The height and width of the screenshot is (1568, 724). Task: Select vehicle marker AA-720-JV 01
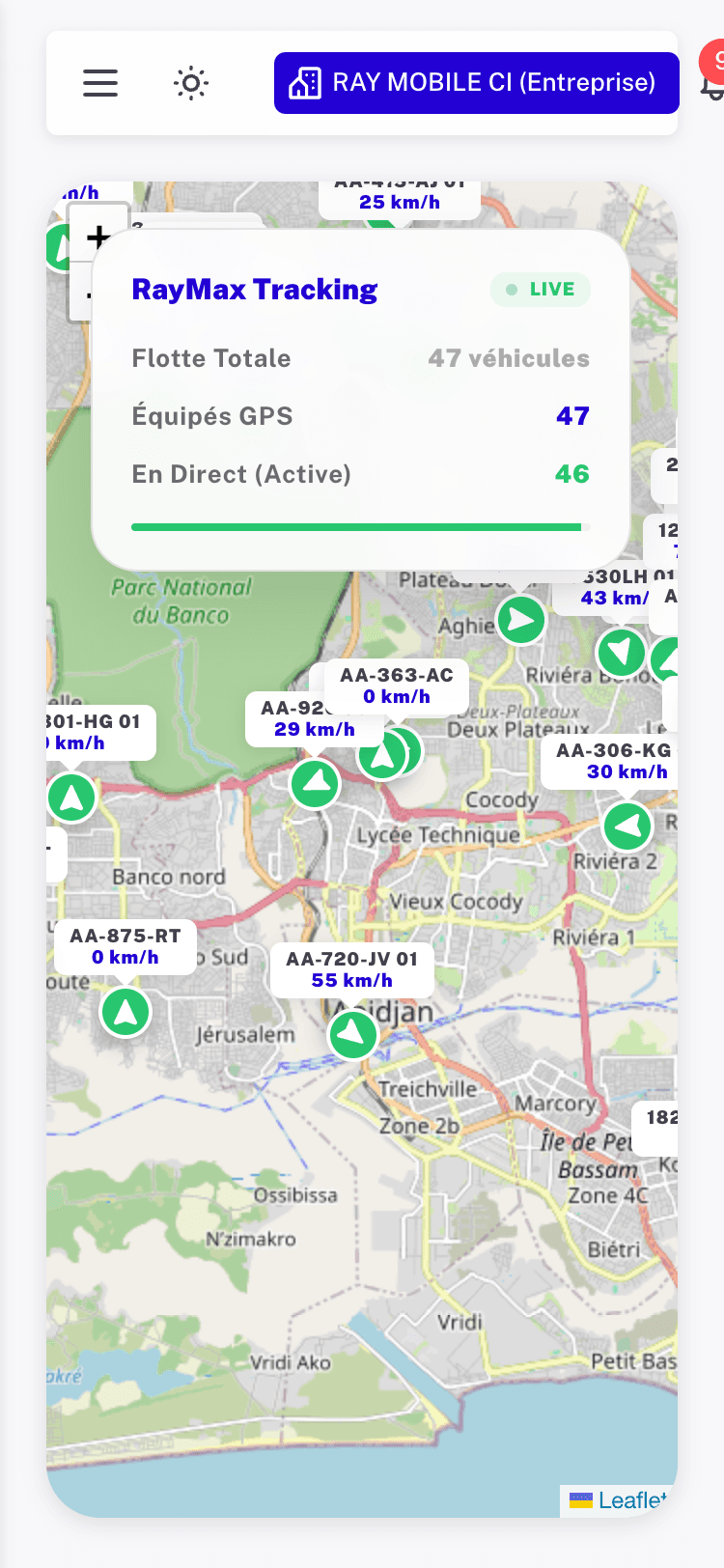353,1034
